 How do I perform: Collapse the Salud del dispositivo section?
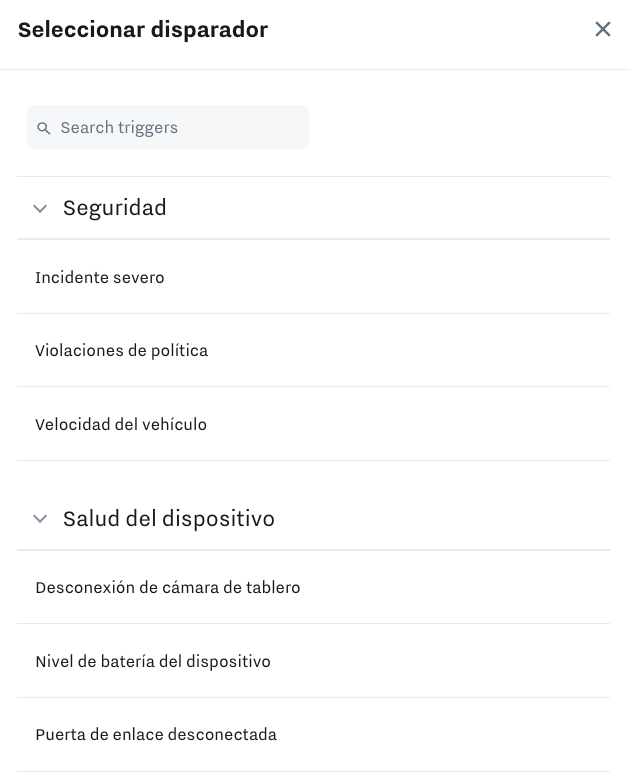pos(40,519)
